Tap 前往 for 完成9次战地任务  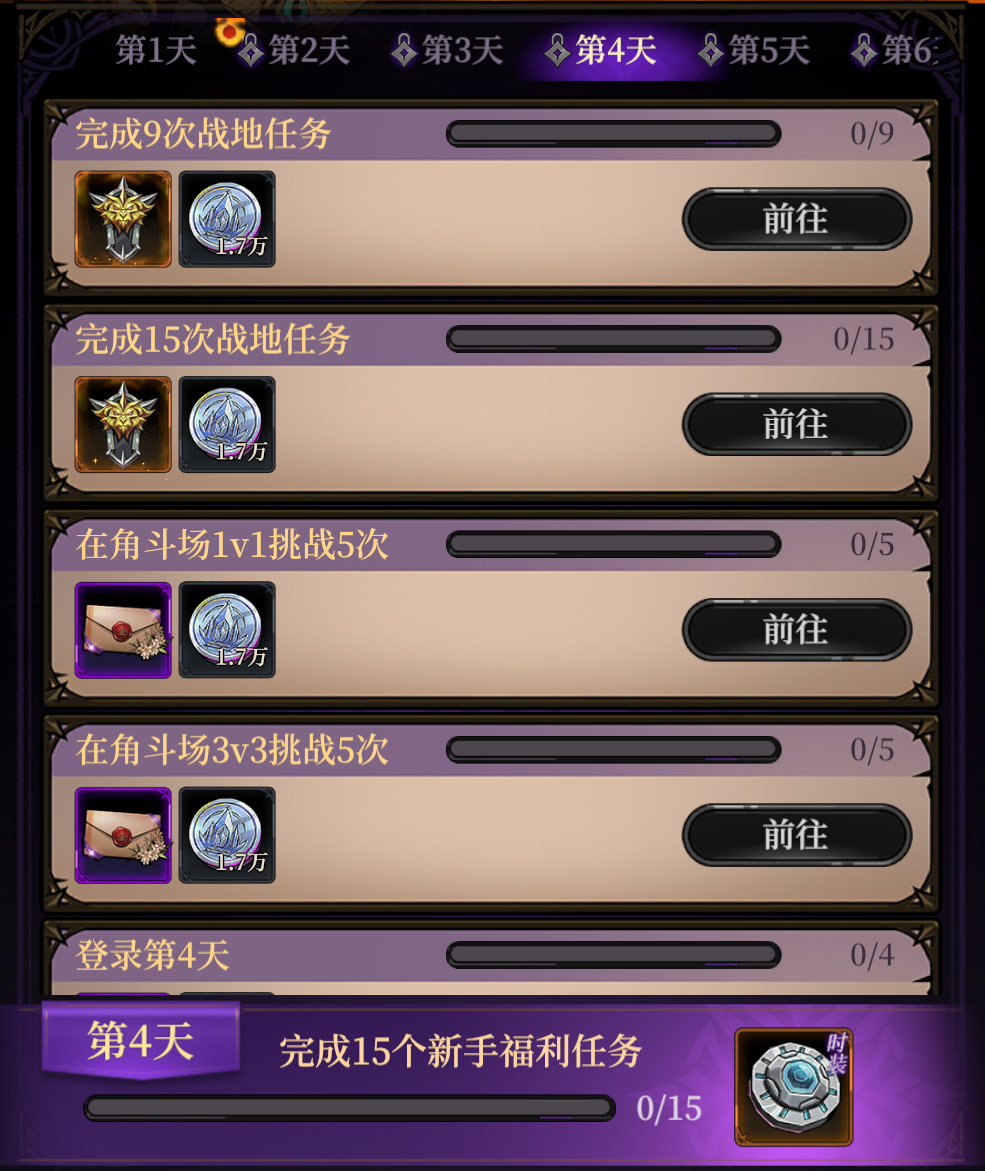(796, 219)
